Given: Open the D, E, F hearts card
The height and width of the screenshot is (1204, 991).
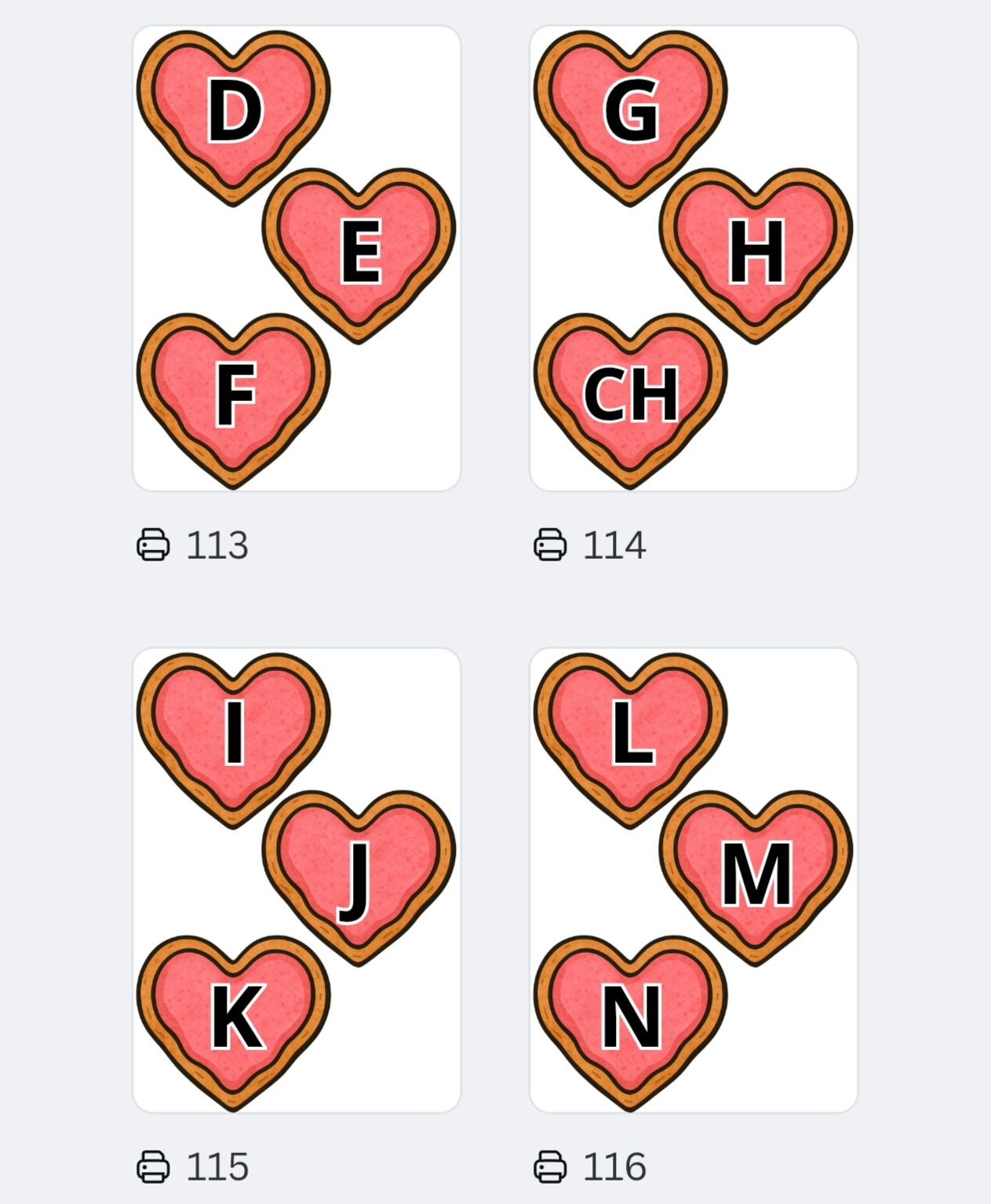Looking at the screenshot, I should [x=297, y=258].
